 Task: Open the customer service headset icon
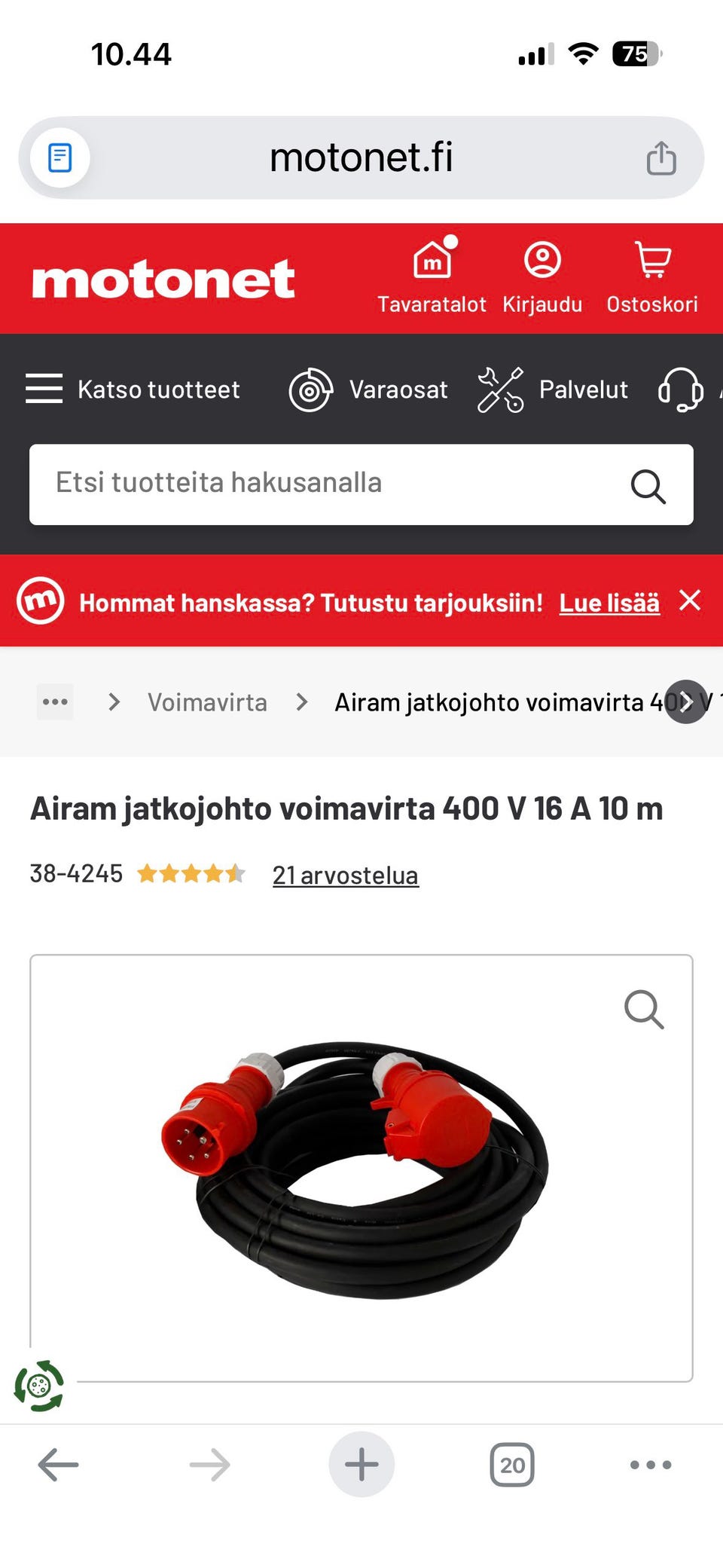pos(680,390)
